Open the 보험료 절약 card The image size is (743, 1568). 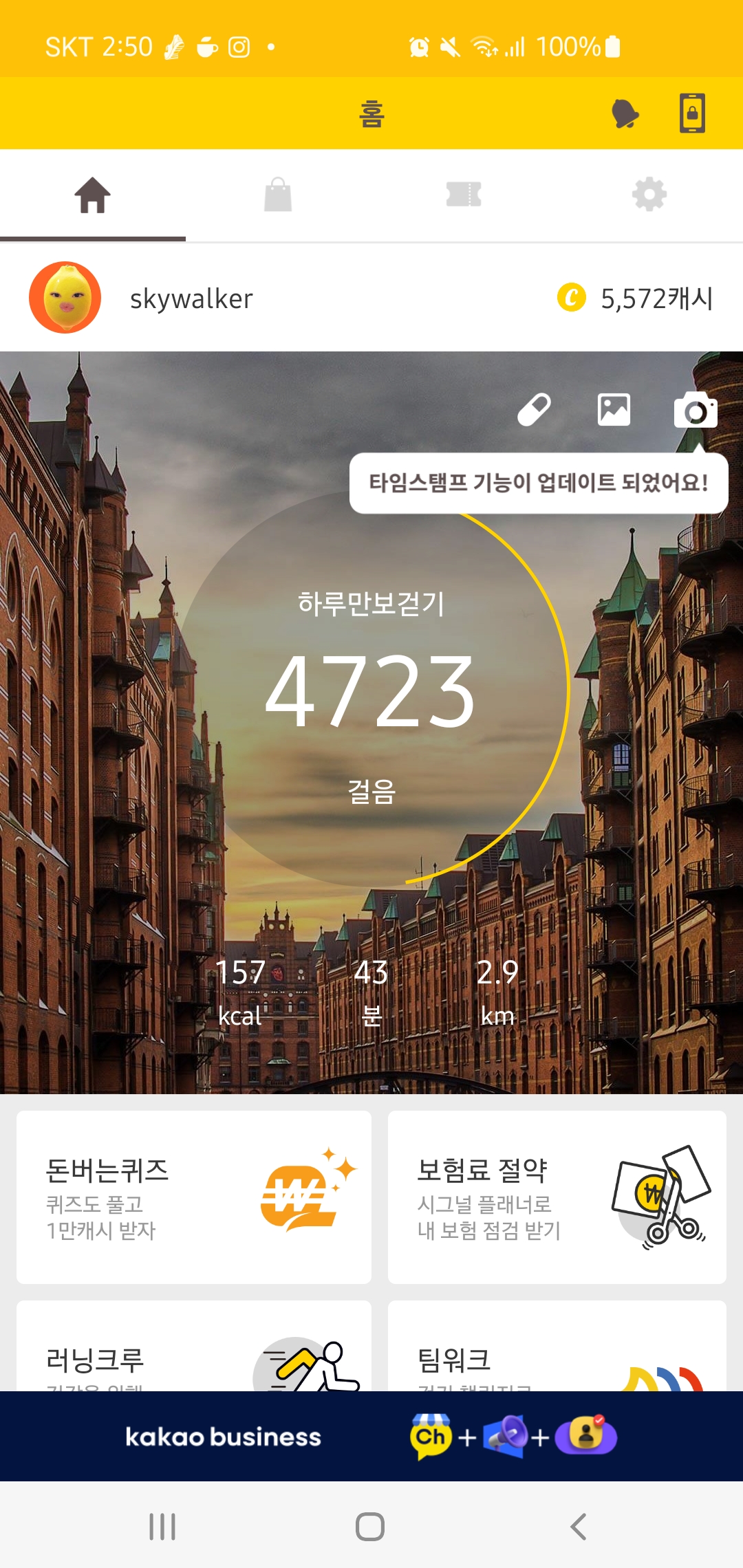[x=557, y=1197]
